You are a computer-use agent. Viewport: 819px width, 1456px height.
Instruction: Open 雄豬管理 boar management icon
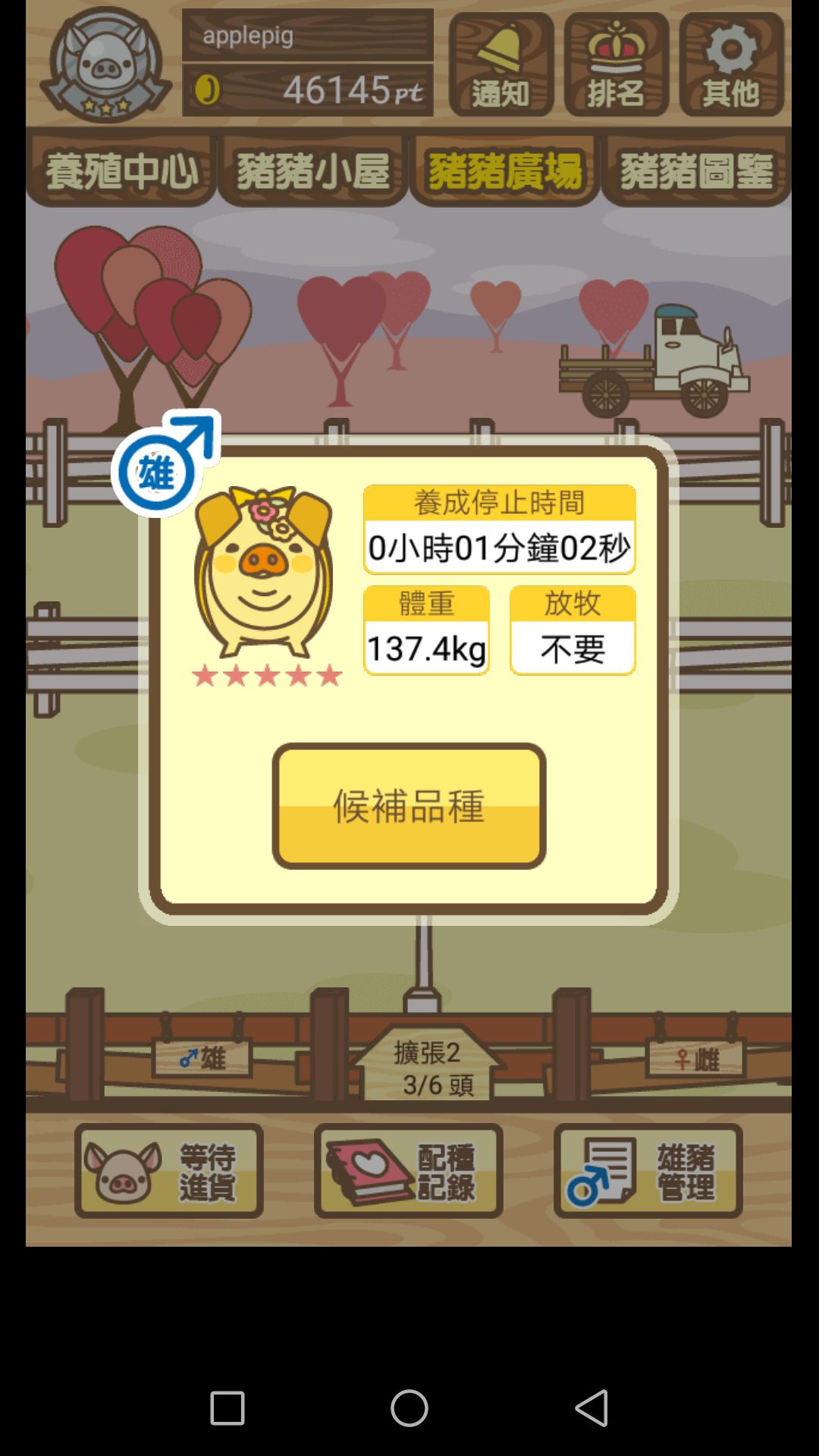648,1170
